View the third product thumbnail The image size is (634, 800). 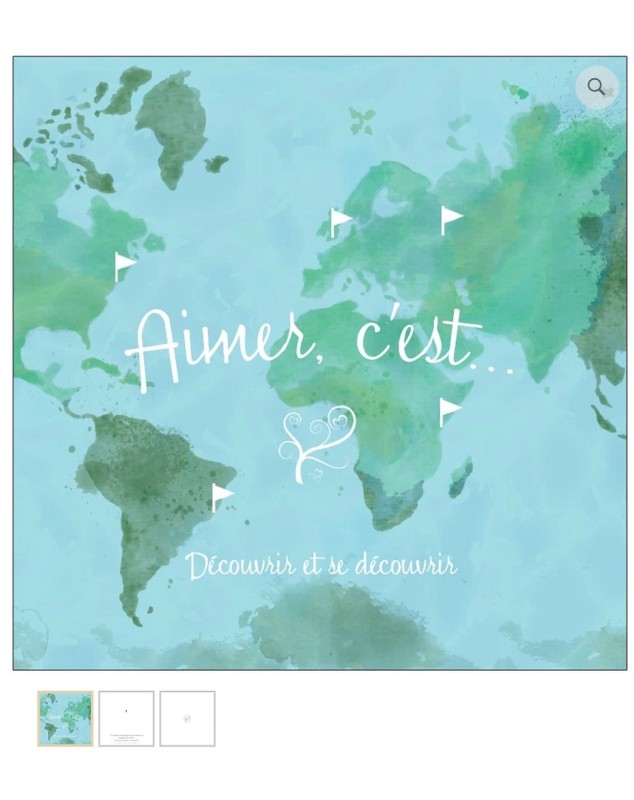pyautogui.click(x=187, y=718)
